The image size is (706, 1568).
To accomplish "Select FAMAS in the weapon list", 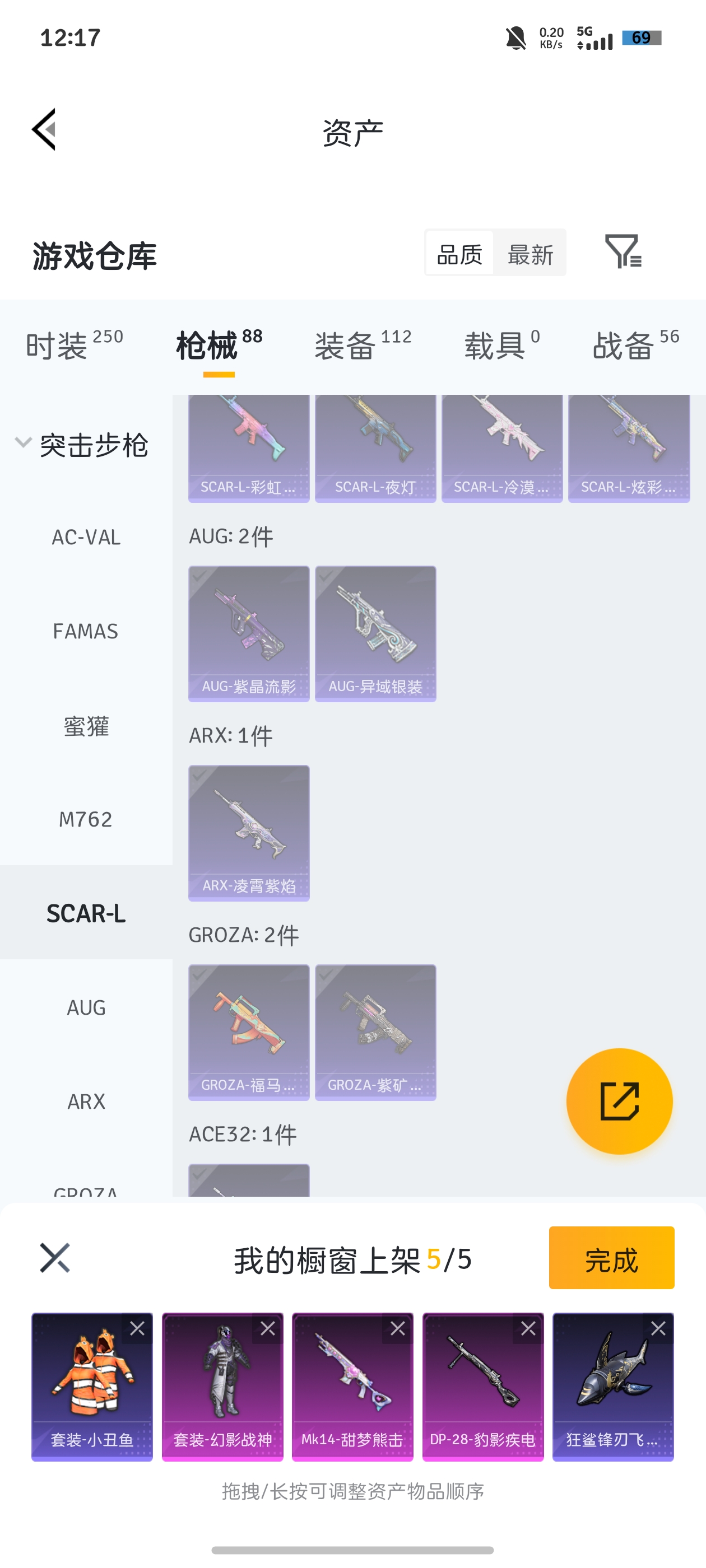I will pos(86,631).
